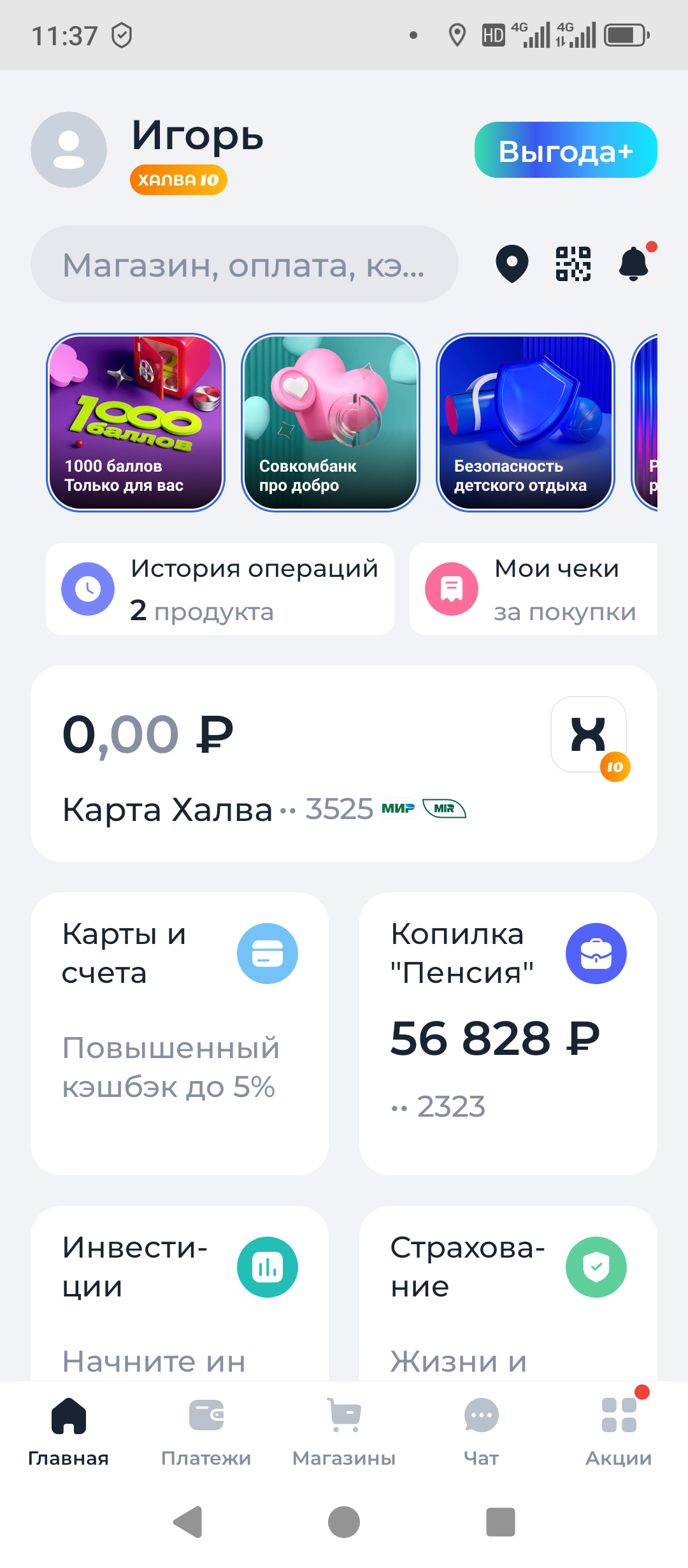Switch to the Платежи tab
This screenshot has height=1568, width=688.
tap(206, 1432)
